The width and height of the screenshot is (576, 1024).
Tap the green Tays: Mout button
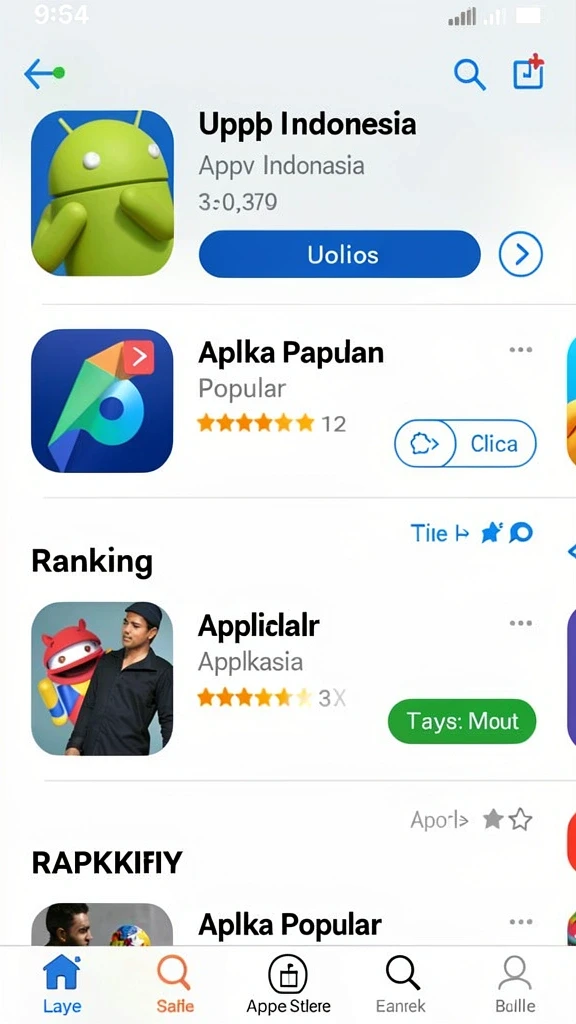pyautogui.click(x=462, y=721)
